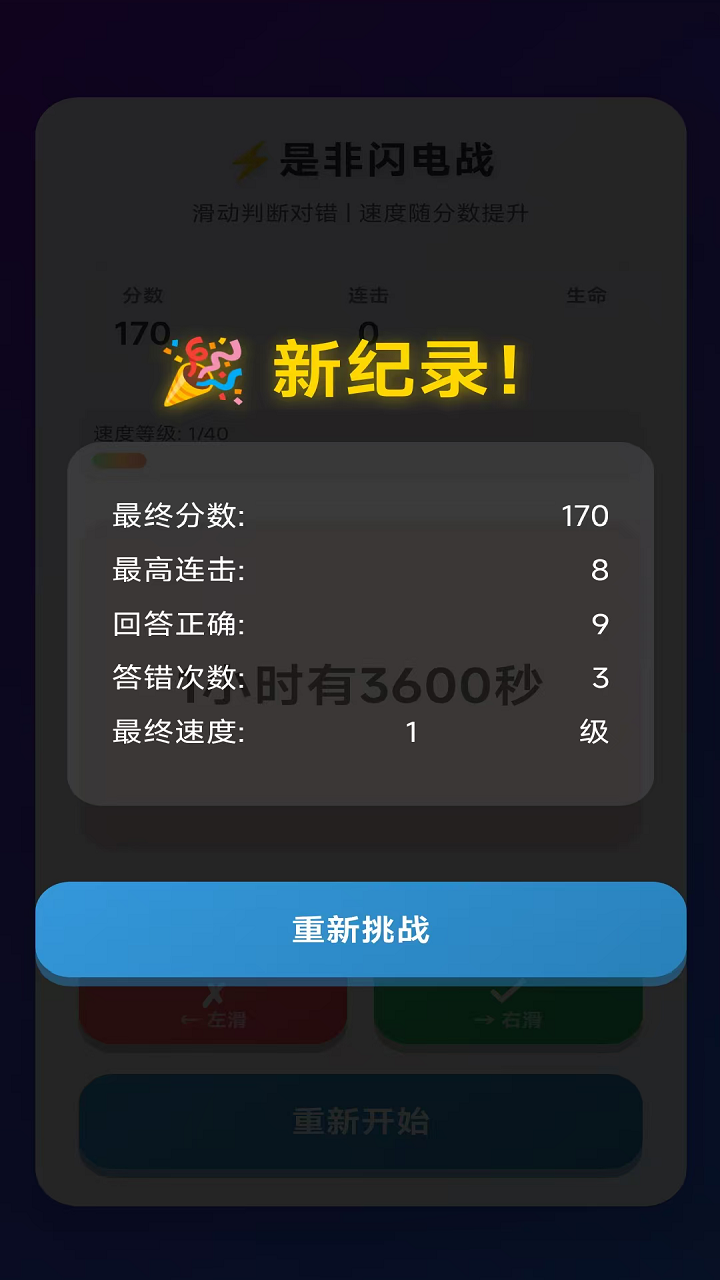
Task: Select the 最高连击 max combo row
Action: 360,570
